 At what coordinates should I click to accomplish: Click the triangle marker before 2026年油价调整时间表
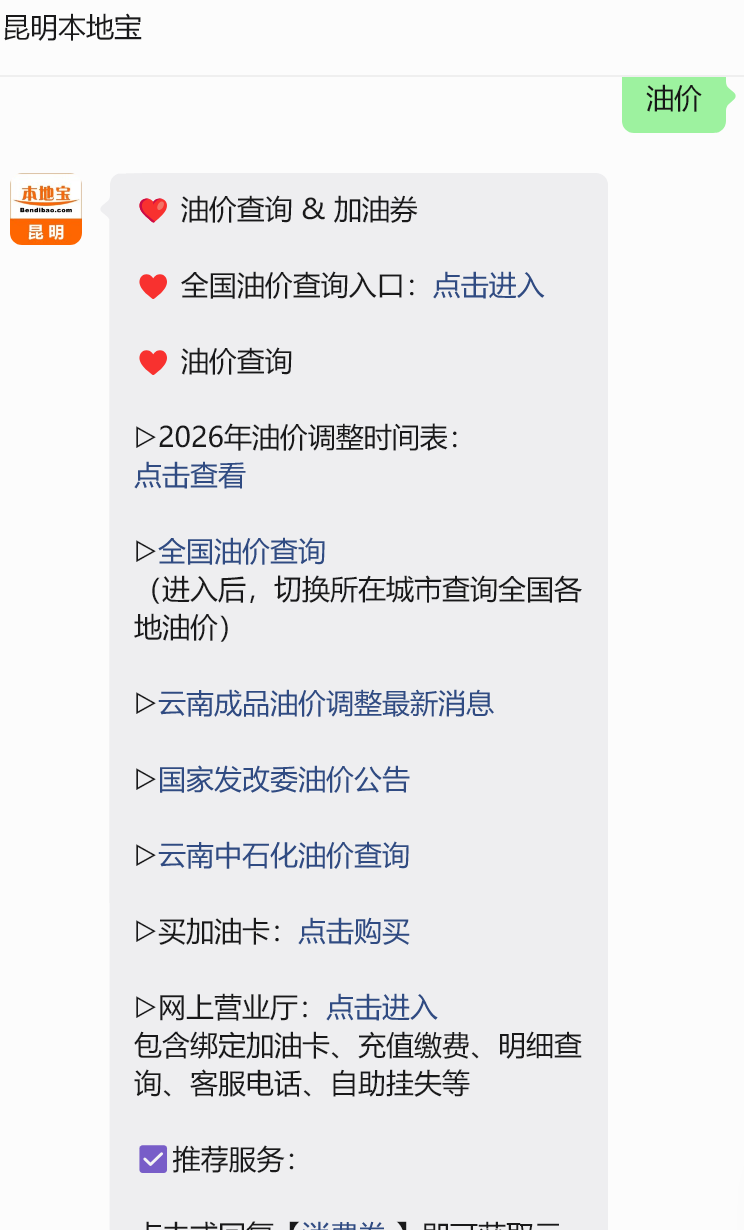143,437
